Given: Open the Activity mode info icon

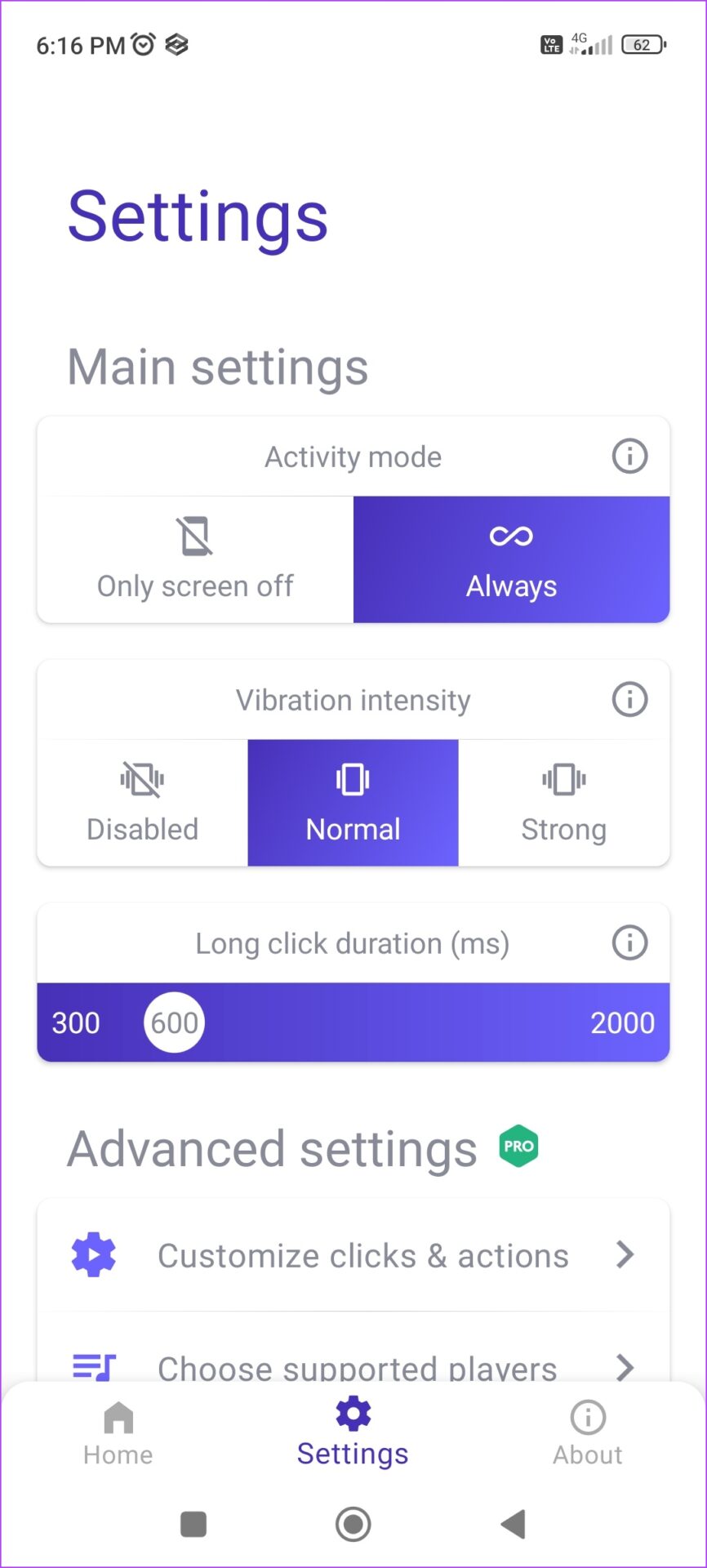Looking at the screenshot, I should tap(629, 456).
